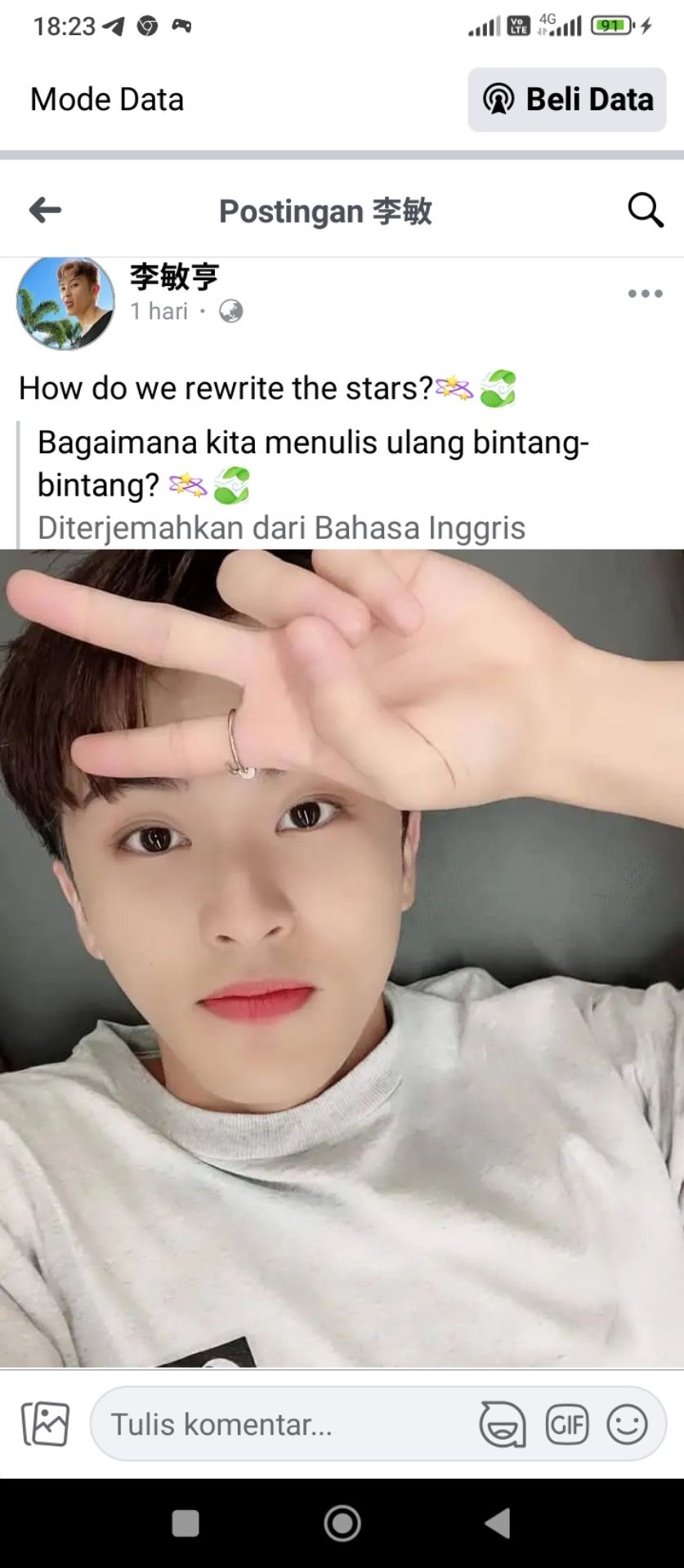Tap the system back triangle
The height and width of the screenshot is (1568, 684).
click(x=498, y=1523)
